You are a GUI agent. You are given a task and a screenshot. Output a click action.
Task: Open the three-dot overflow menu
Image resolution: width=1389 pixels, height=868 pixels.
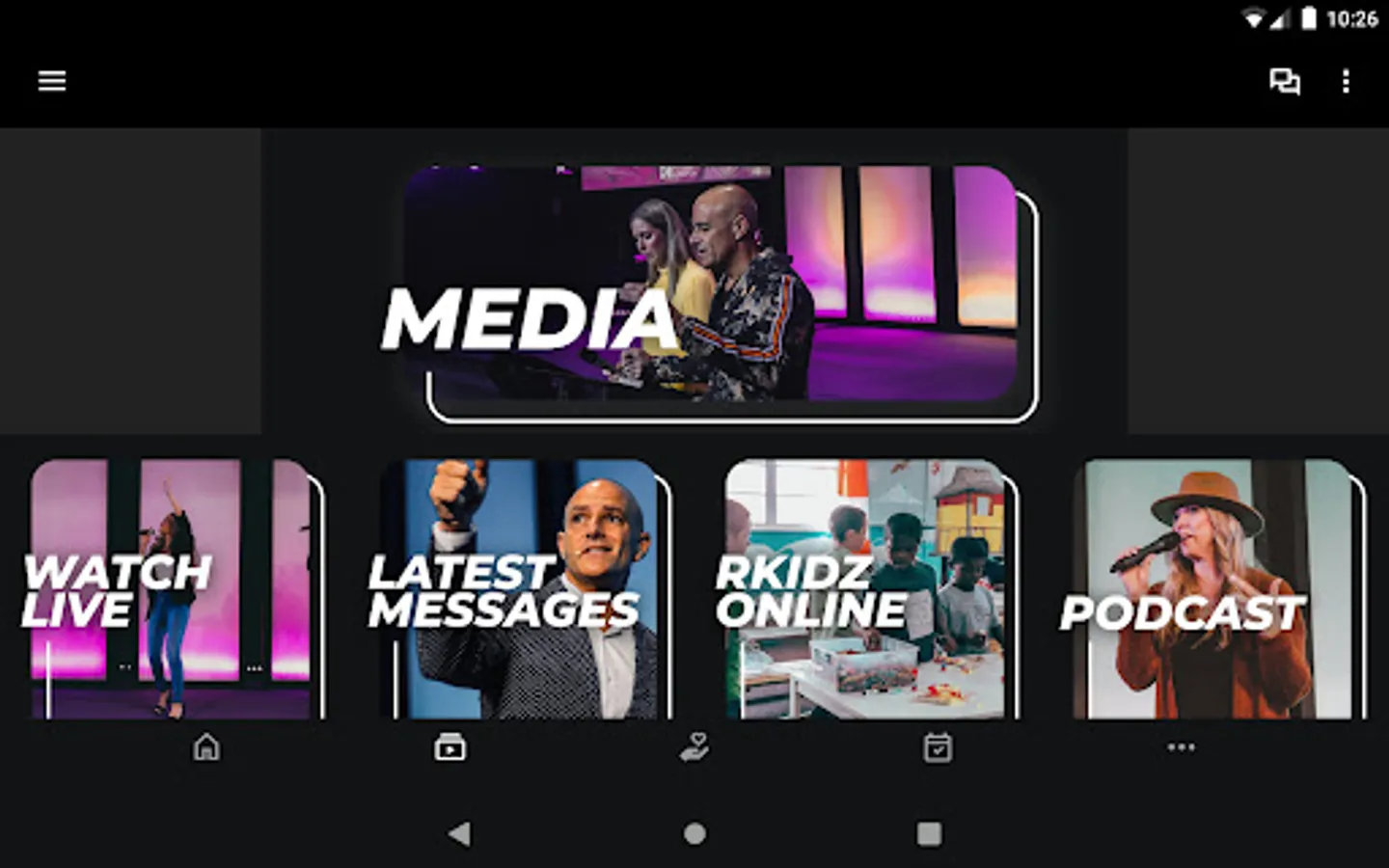pyautogui.click(x=1346, y=81)
